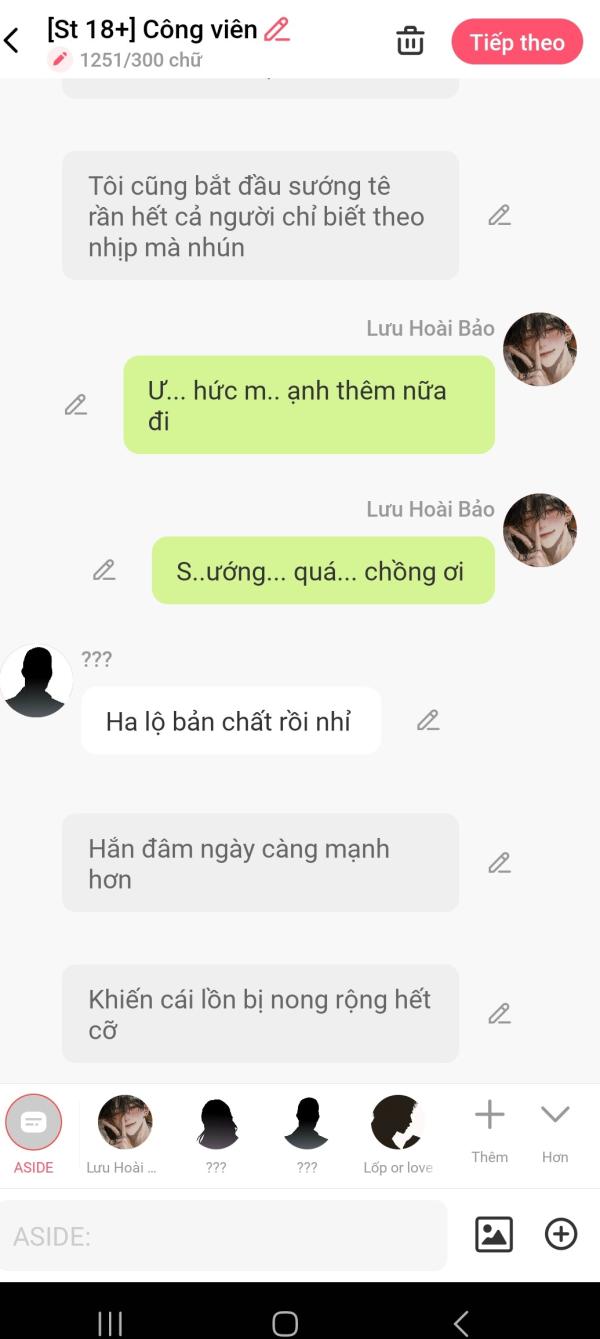Viewport: 600px width, 1339px height.
Task: Tap the trash can delete icon
Action: 410,41
